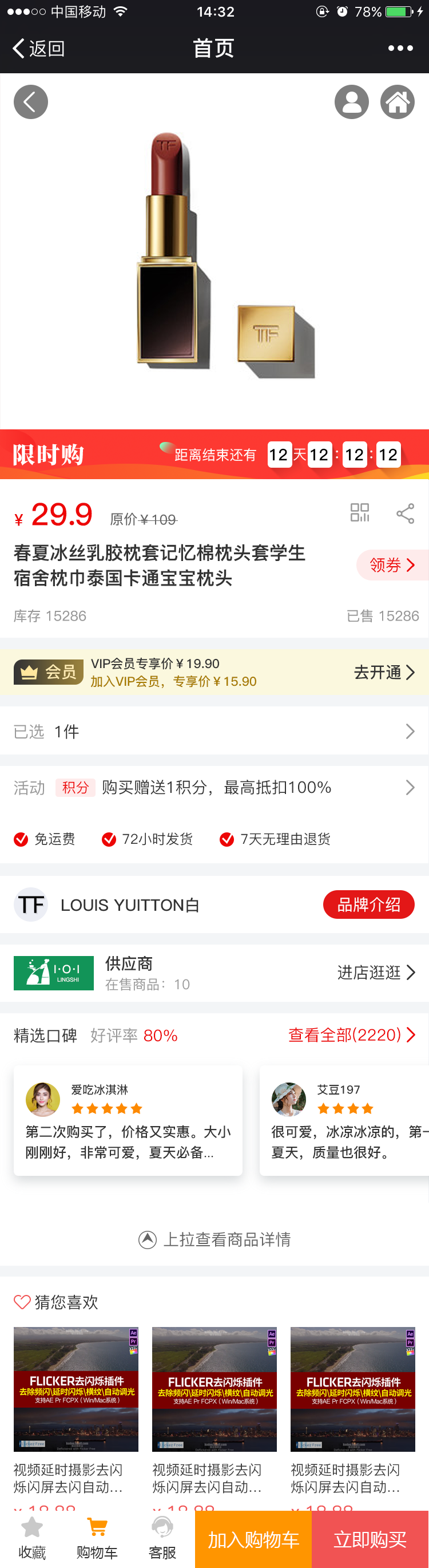Tap the 品牌介绍 button
The width and height of the screenshot is (429, 1568).
coord(368,905)
